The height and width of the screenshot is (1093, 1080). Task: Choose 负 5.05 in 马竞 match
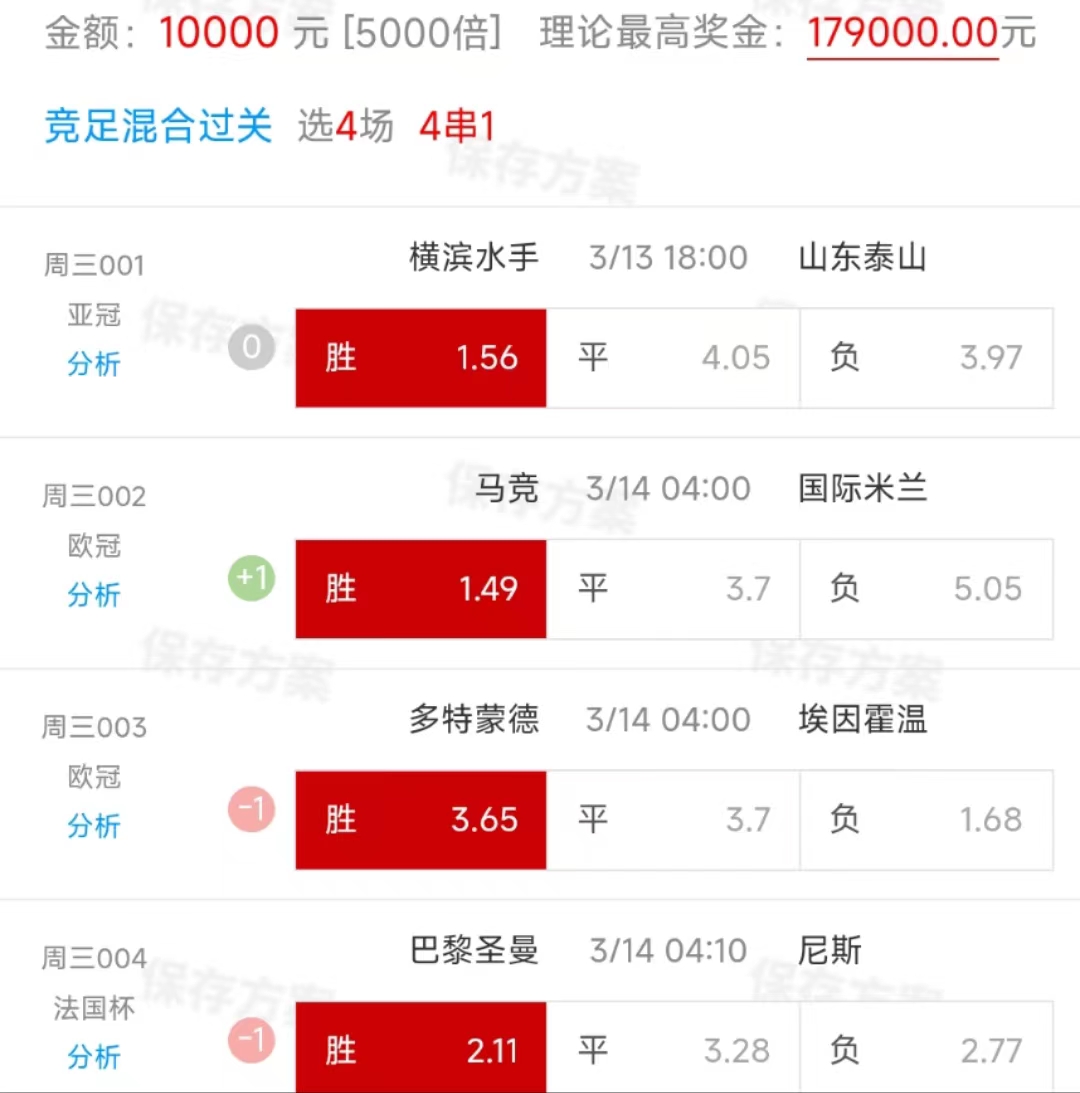927,589
